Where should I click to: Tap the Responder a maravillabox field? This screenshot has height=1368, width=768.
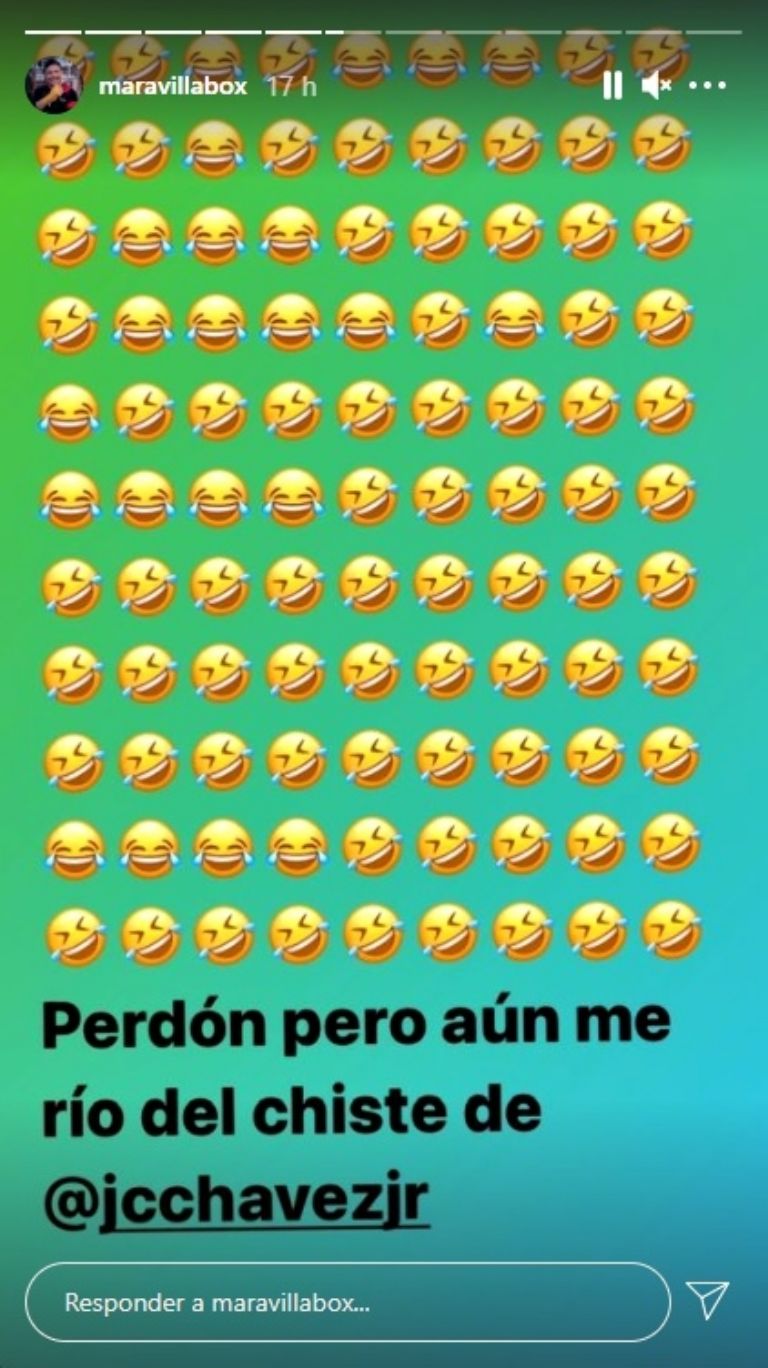pos(347,1302)
